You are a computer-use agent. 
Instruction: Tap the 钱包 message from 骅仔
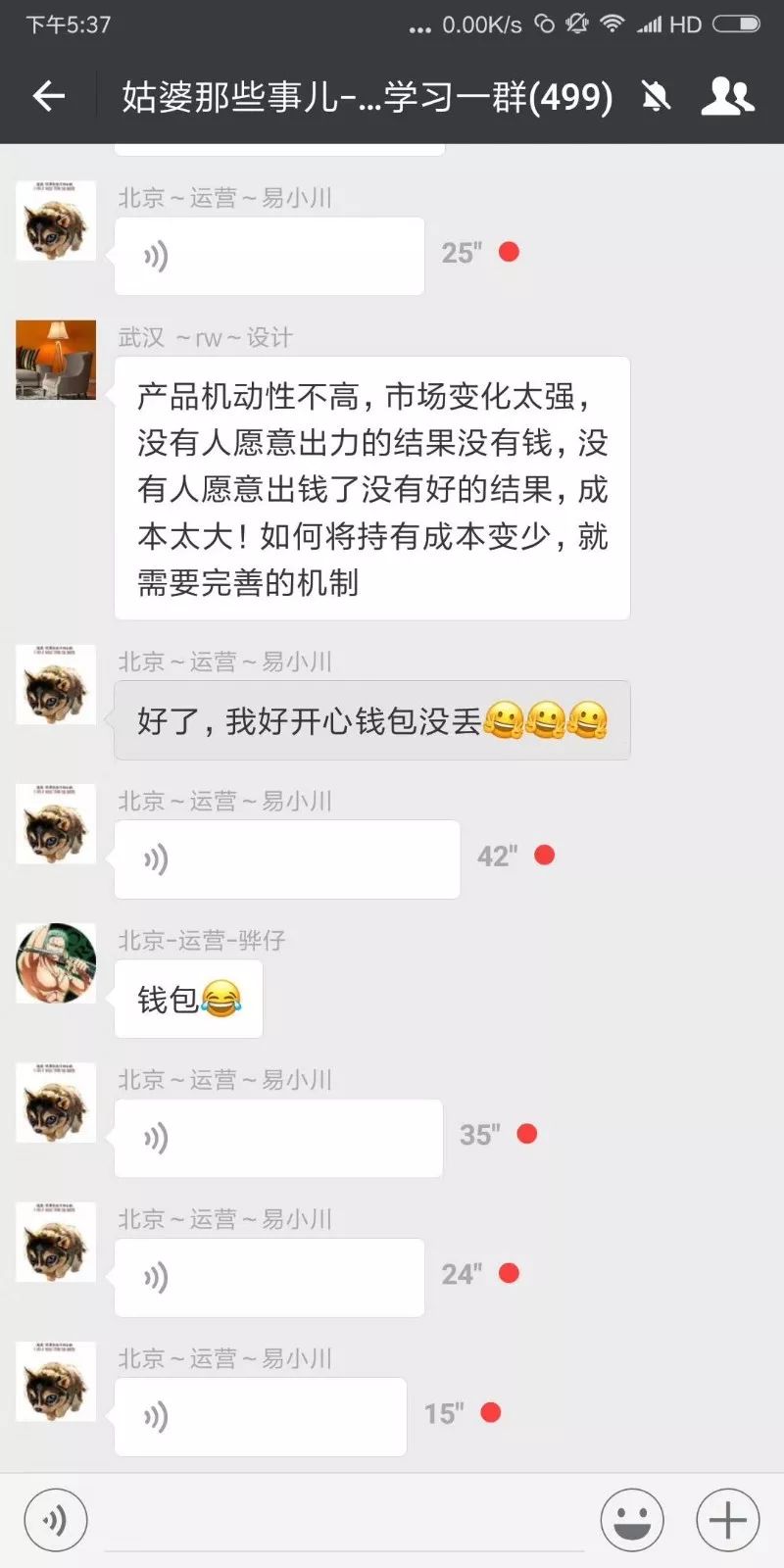pos(187,1000)
